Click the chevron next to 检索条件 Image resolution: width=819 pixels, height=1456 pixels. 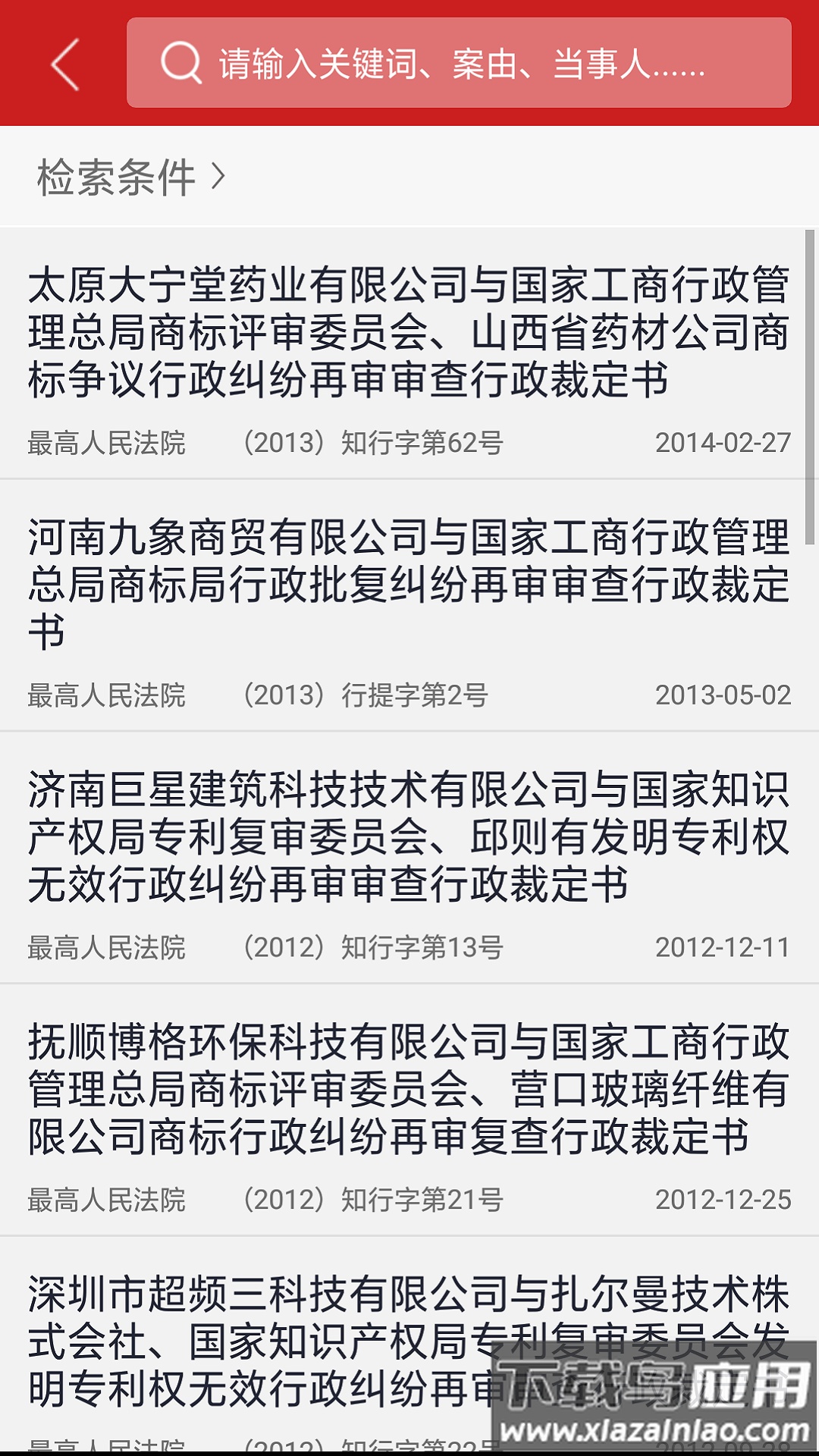click(x=221, y=176)
